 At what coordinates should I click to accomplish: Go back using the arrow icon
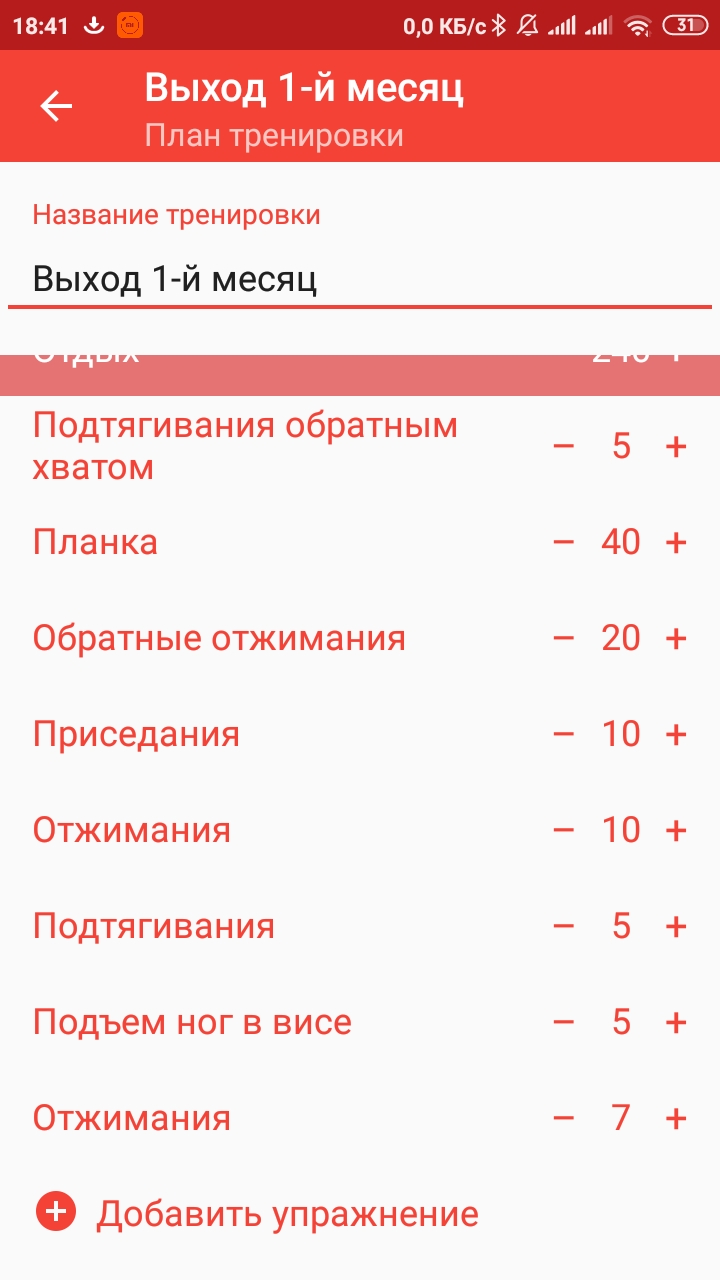56,106
